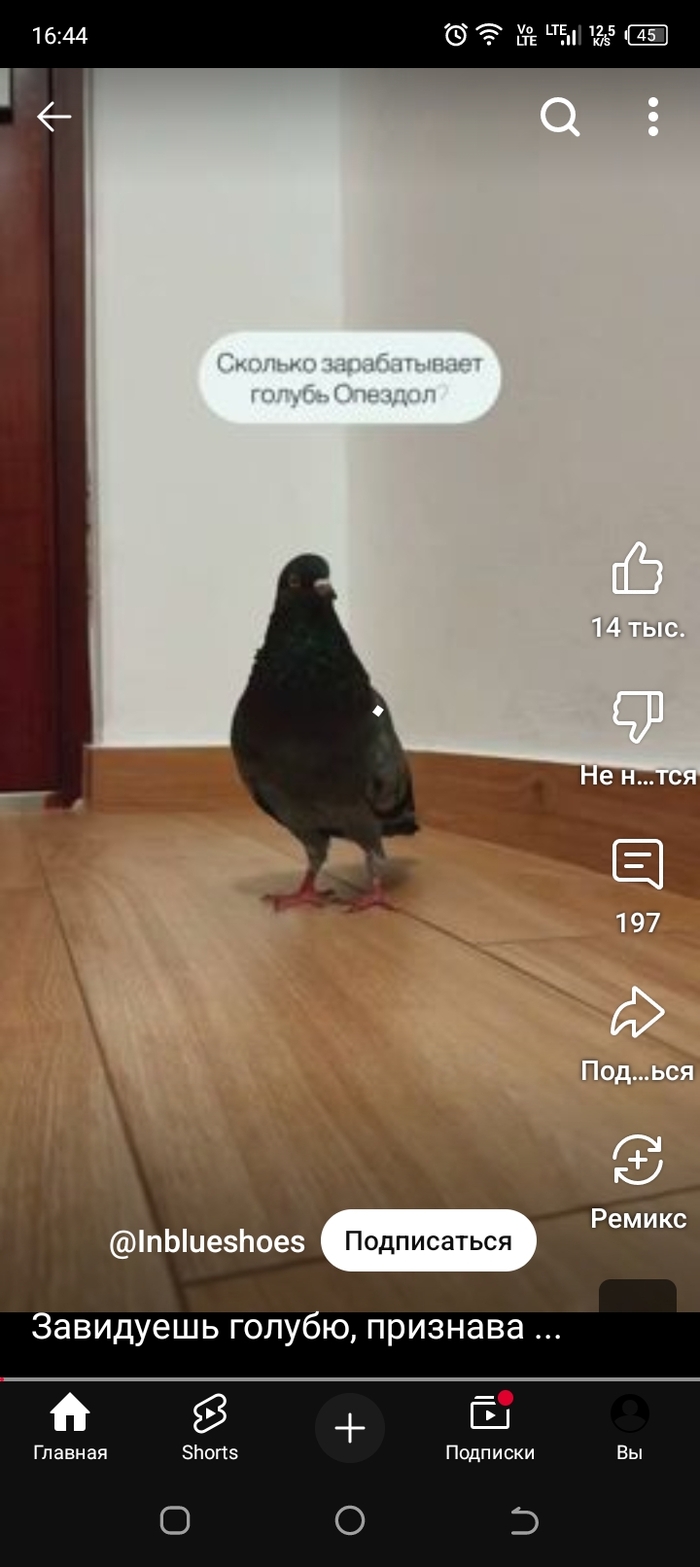This screenshot has width=700, height=1567.
Task: Go back using the top arrow
Action: pyautogui.click(x=54, y=117)
